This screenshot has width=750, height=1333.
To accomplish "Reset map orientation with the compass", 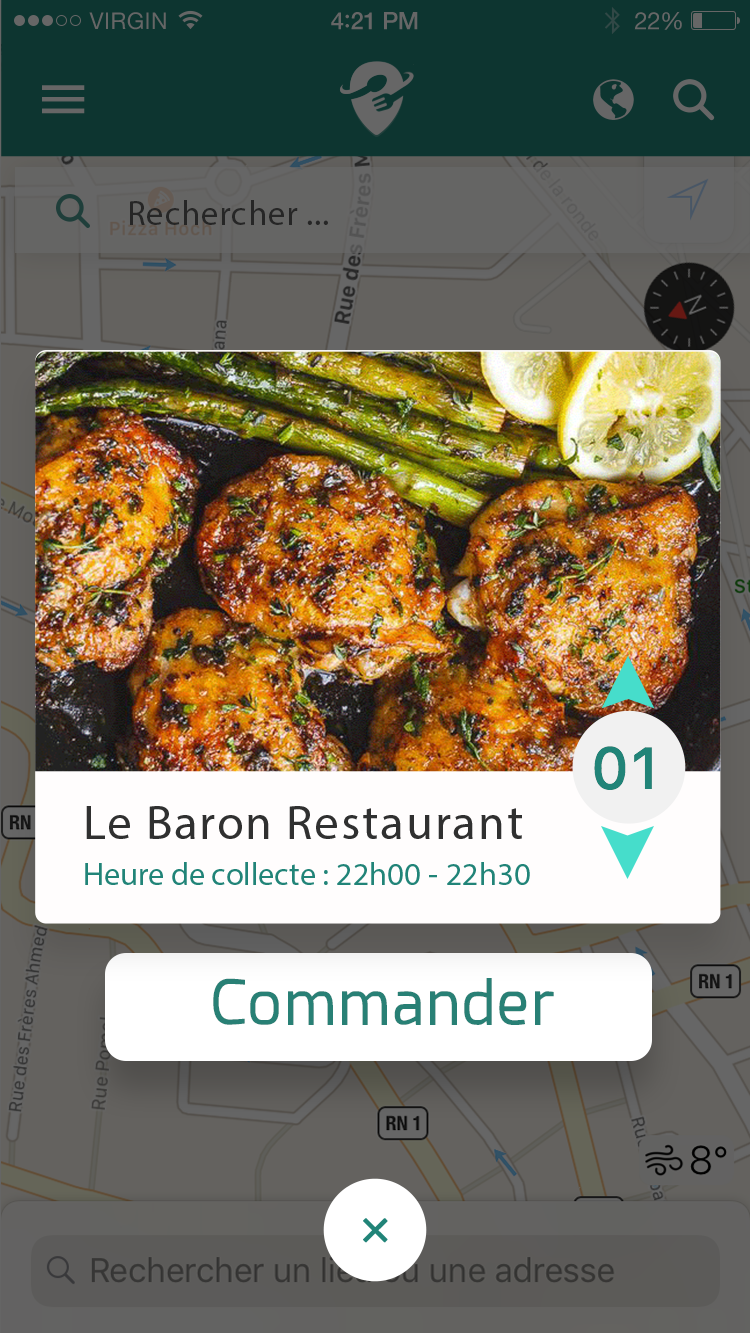I will [x=689, y=309].
